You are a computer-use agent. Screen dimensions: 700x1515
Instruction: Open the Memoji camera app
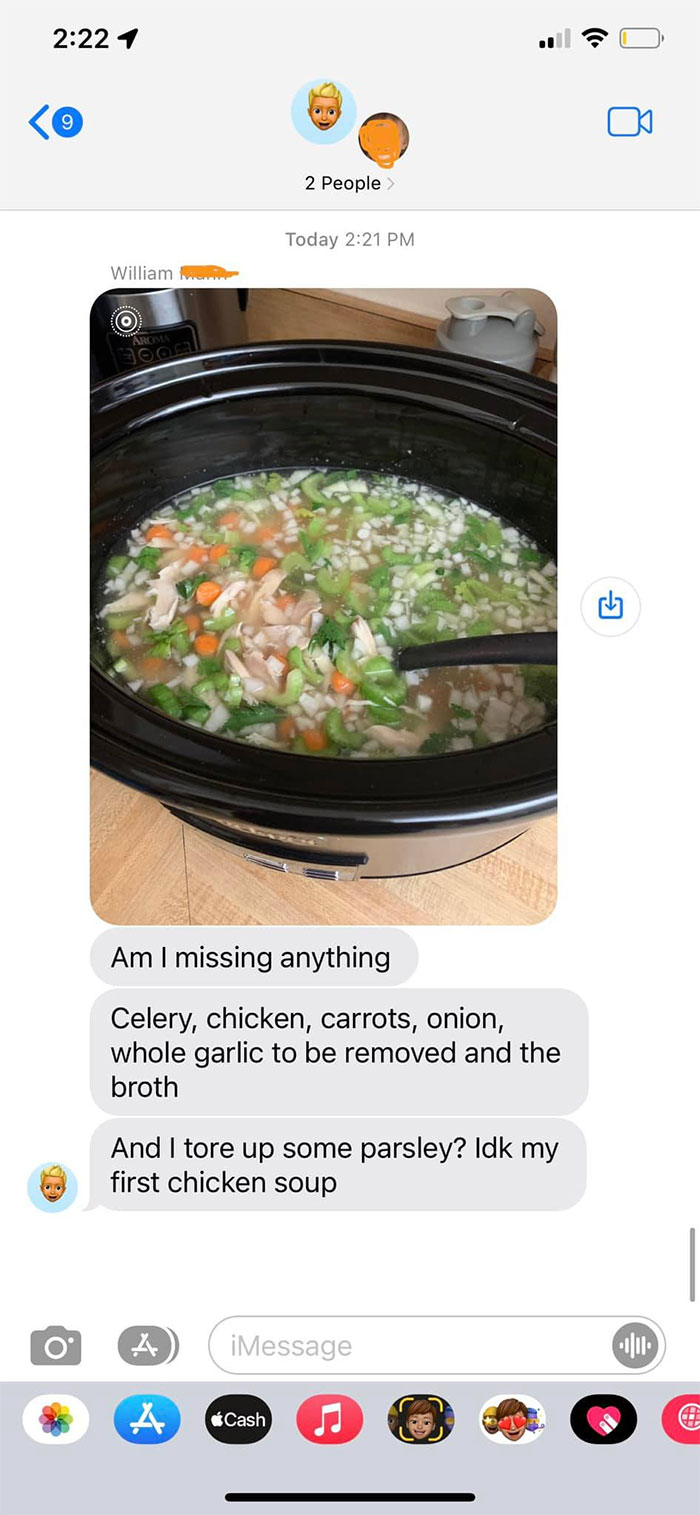tap(421, 1419)
